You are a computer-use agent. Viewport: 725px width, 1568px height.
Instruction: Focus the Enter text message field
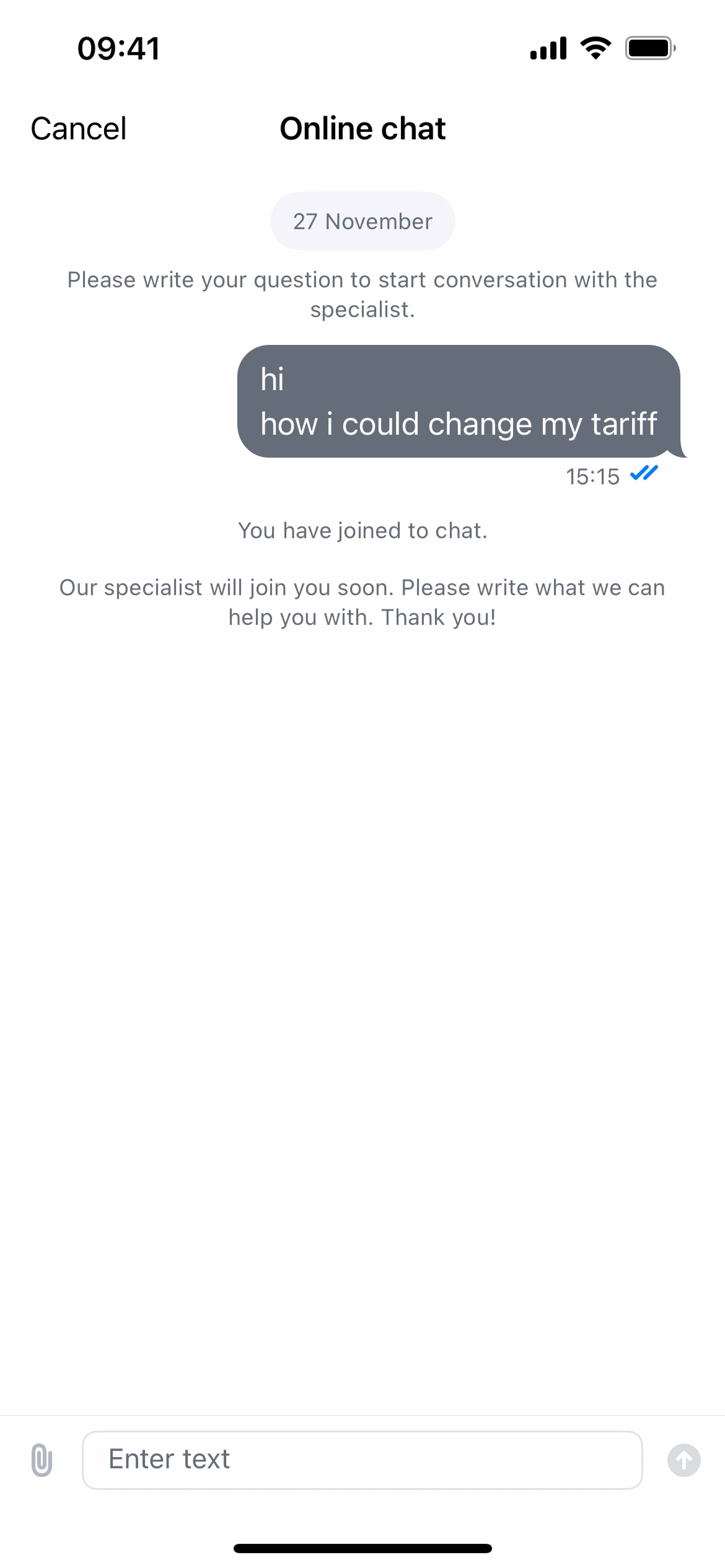(362, 1460)
